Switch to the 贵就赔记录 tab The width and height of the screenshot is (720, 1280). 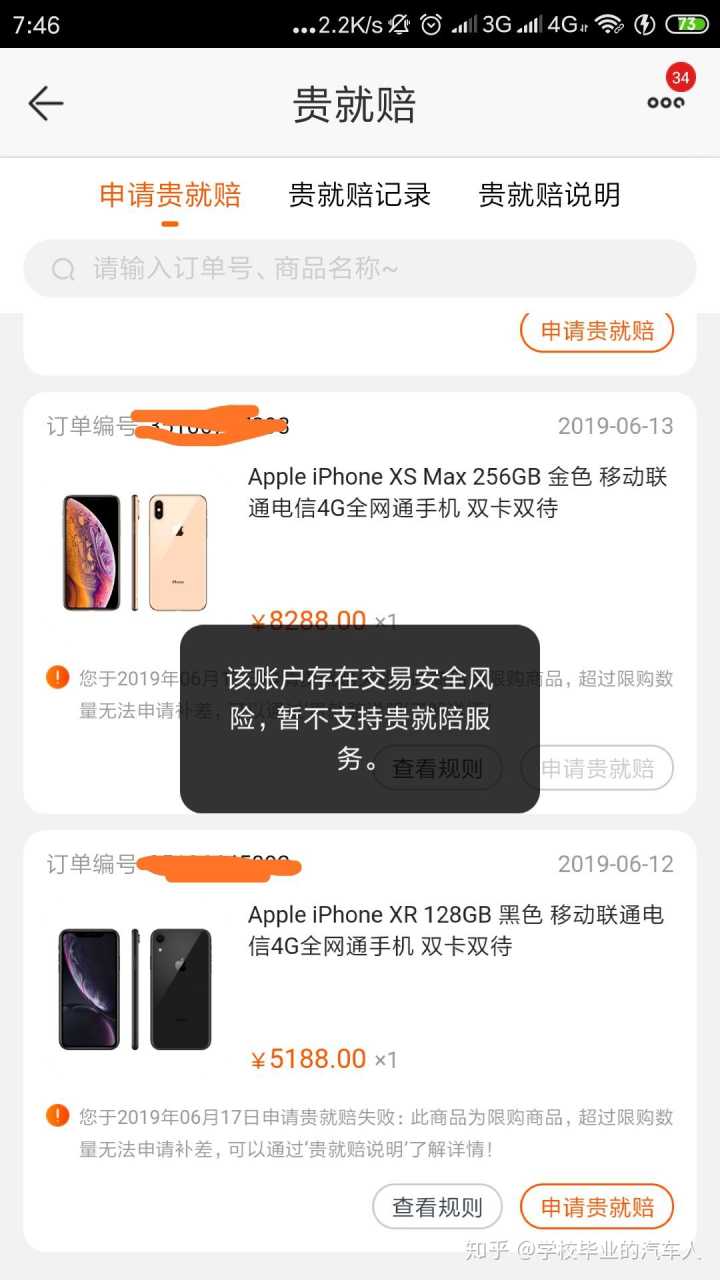click(x=360, y=194)
